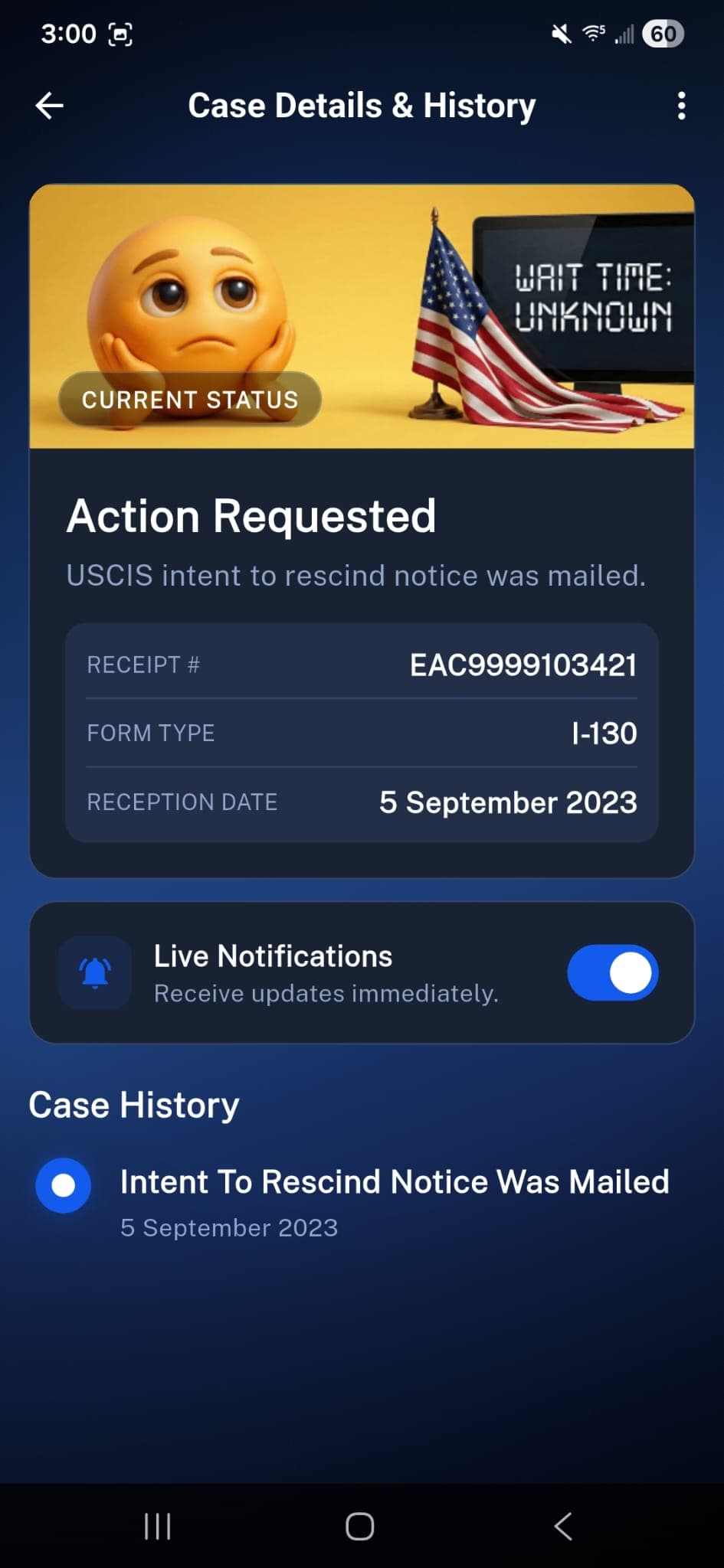Disable the Live Notifications toggle
Screen dimensions: 724x1568
pyautogui.click(x=611, y=972)
